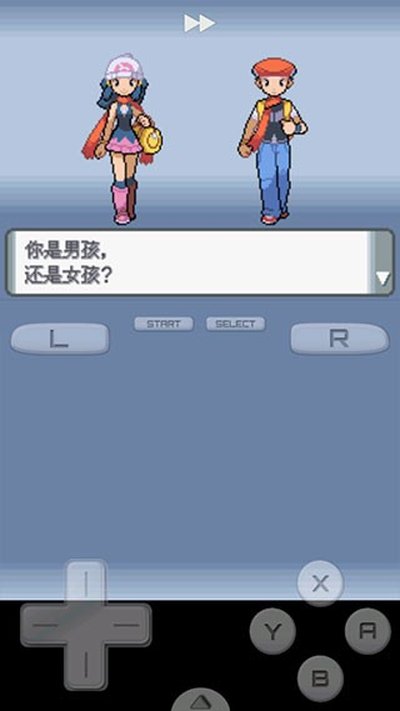Tap the SELECT button

(x=235, y=324)
